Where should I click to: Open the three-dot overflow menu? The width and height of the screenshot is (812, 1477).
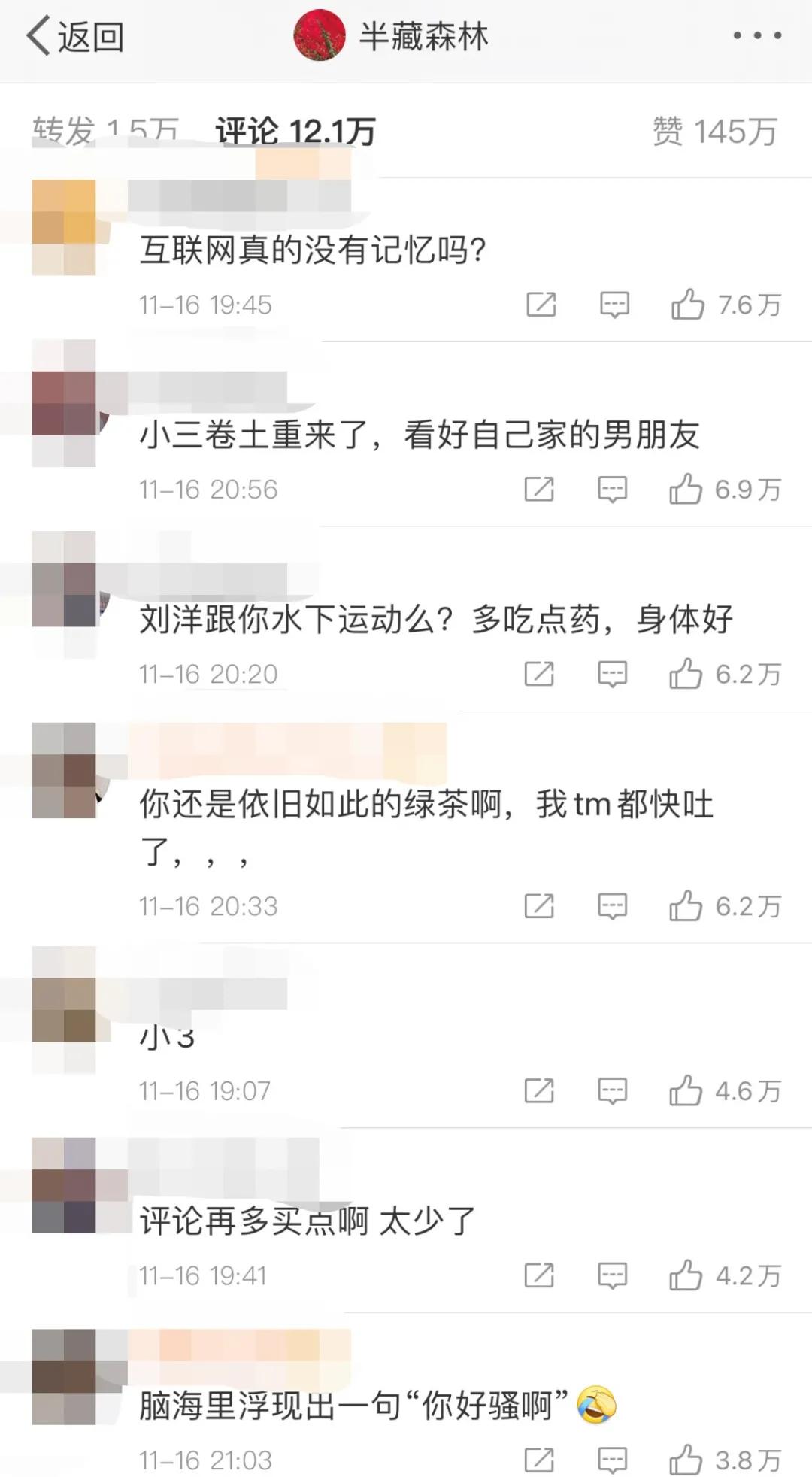tap(756, 35)
